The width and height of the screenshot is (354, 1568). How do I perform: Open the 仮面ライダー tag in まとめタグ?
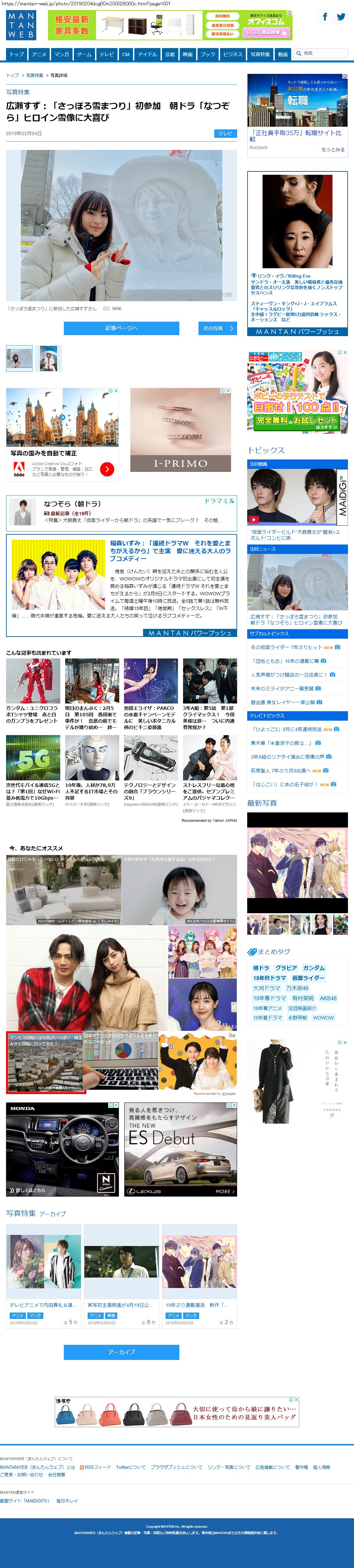click(x=308, y=978)
